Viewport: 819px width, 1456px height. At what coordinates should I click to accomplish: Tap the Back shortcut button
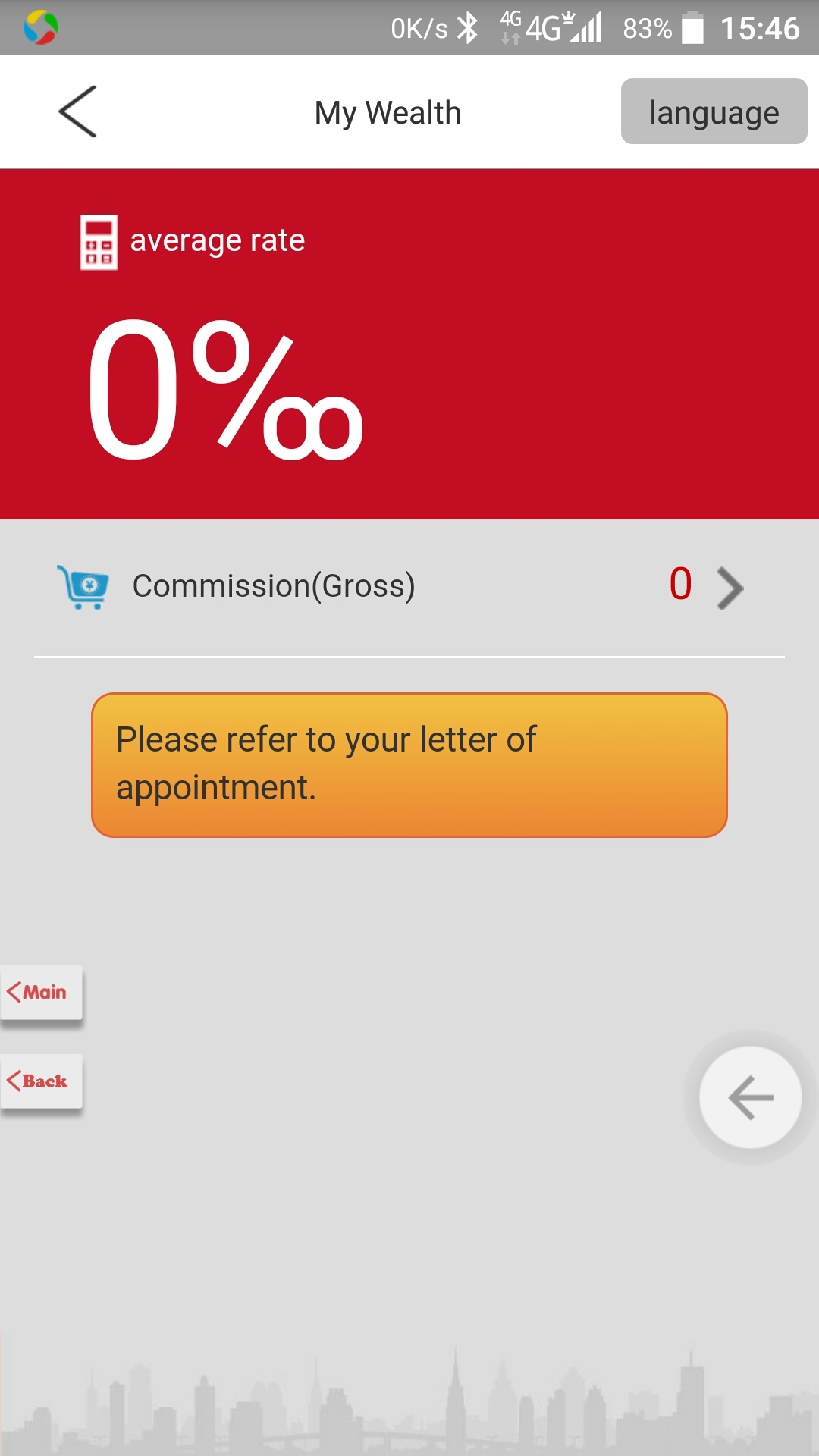click(x=41, y=1081)
